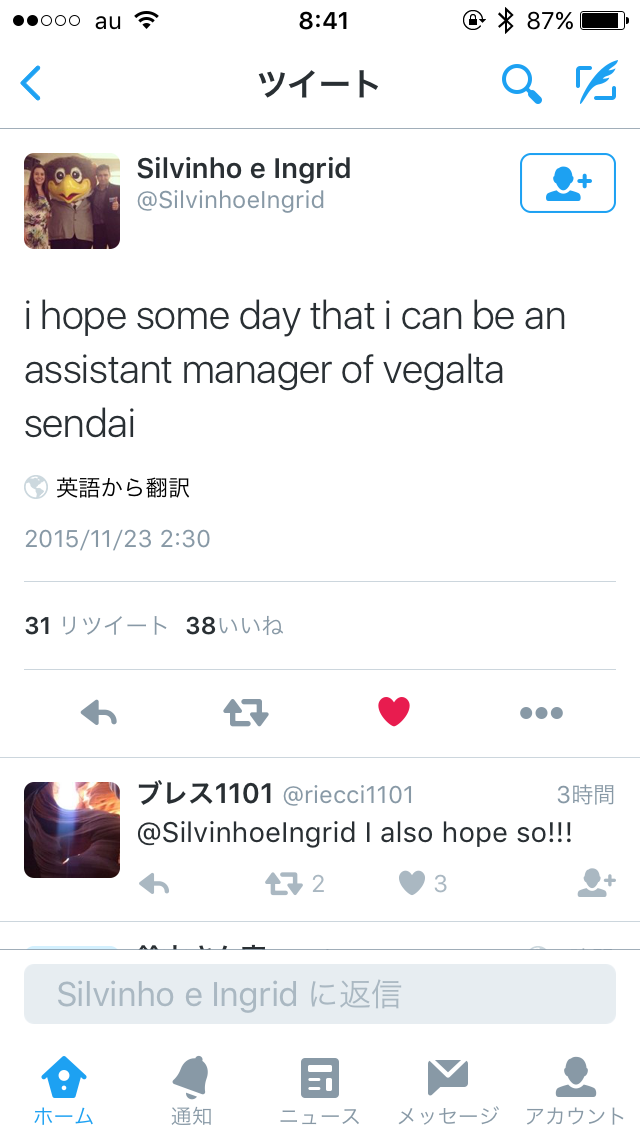Go back using the top-left arrow
This screenshot has height=1136, width=640.
tap(32, 84)
